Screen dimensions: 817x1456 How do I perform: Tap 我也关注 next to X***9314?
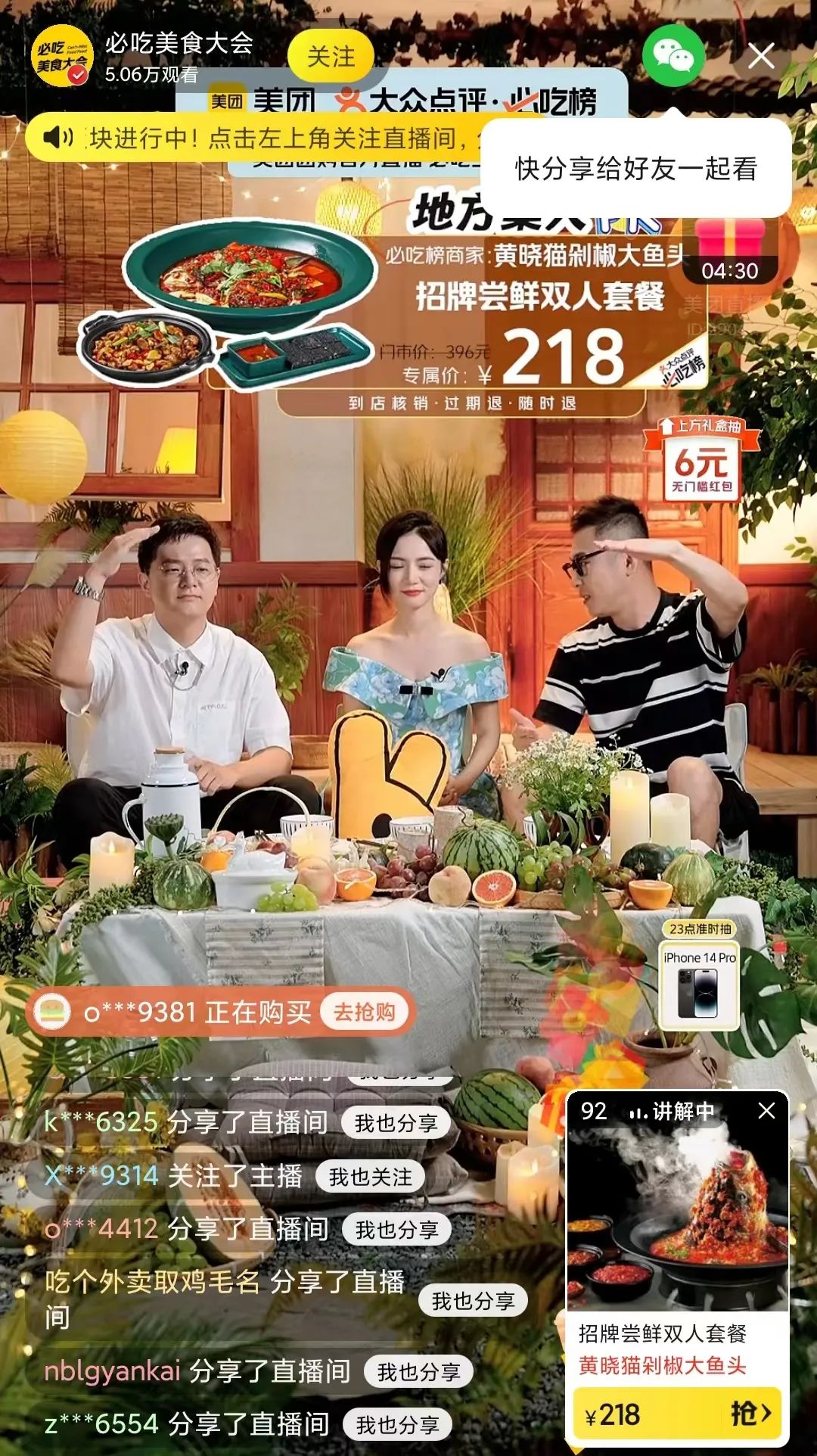coord(371,1177)
